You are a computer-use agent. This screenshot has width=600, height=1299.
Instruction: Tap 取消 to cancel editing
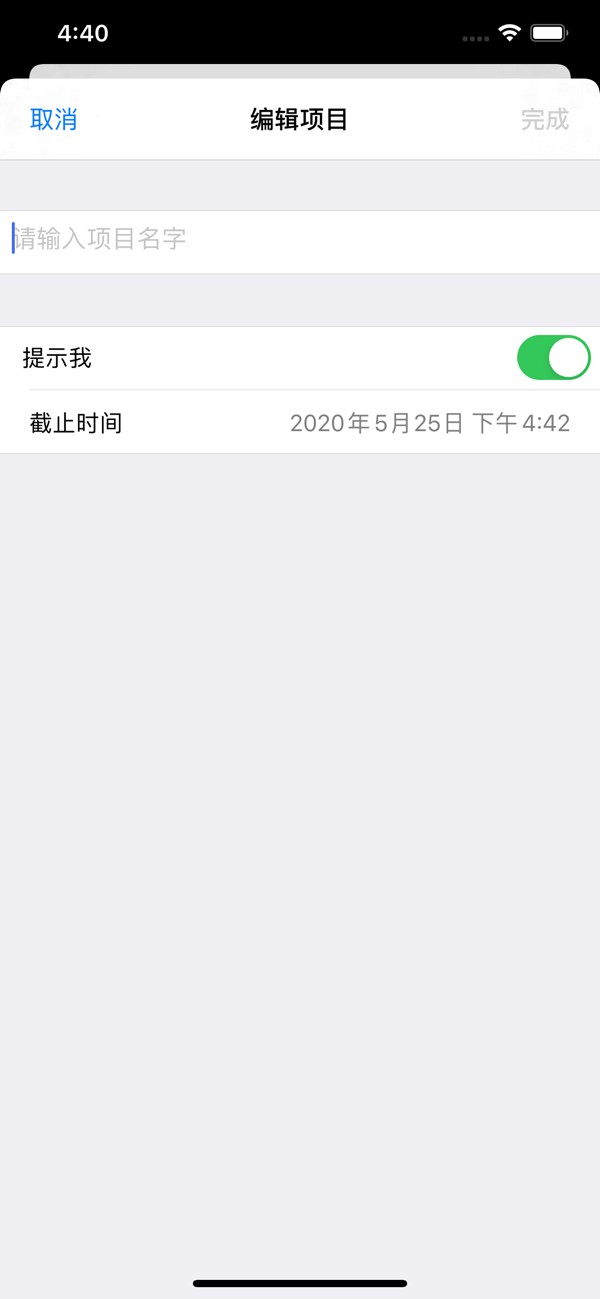click(x=54, y=120)
